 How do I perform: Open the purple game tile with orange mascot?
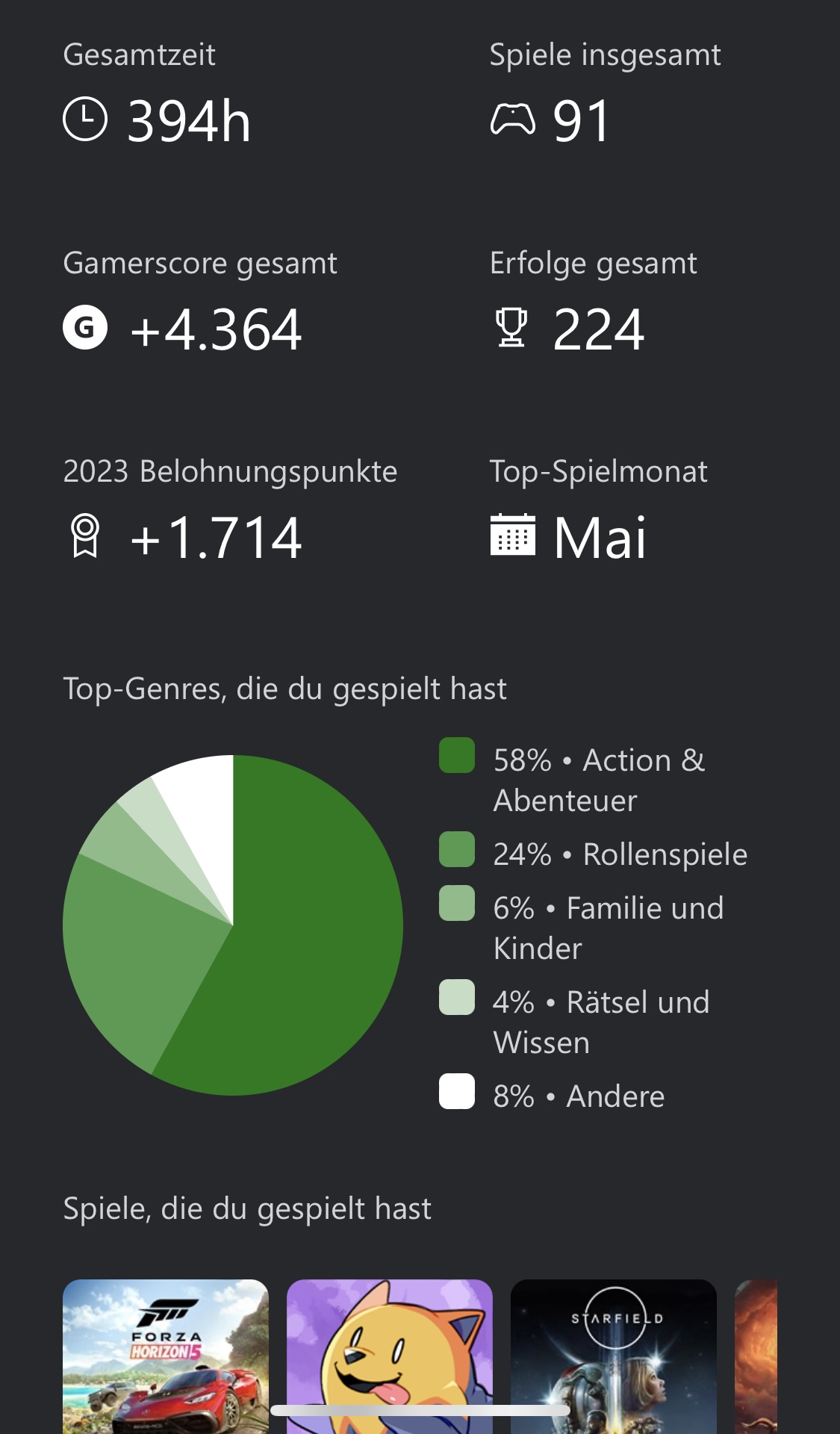[389, 1344]
